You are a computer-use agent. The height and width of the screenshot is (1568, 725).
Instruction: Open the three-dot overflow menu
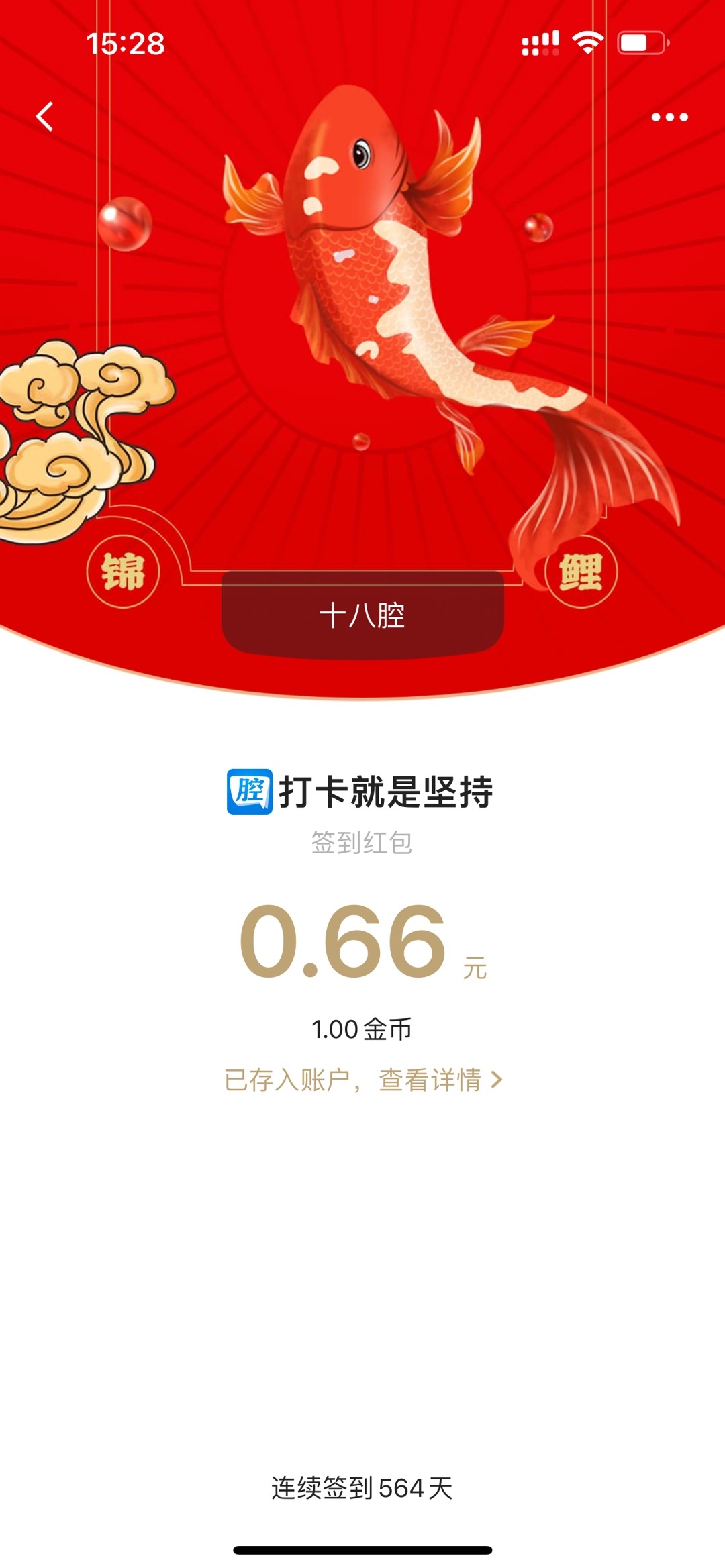point(669,117)
